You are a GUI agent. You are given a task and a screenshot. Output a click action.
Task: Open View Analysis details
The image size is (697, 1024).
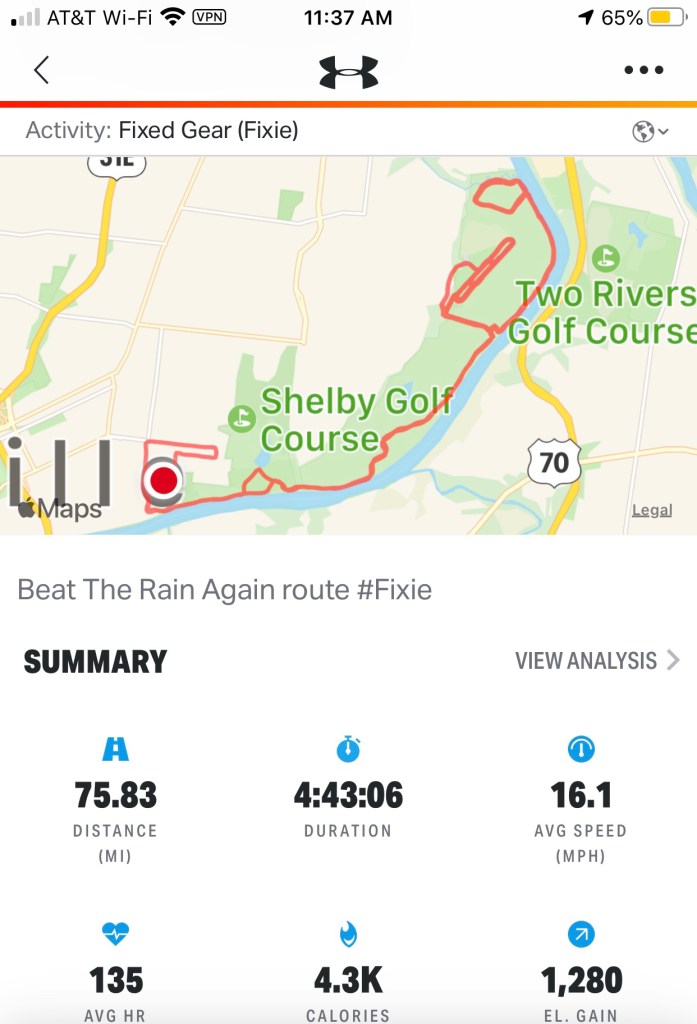tap(597, 660)
